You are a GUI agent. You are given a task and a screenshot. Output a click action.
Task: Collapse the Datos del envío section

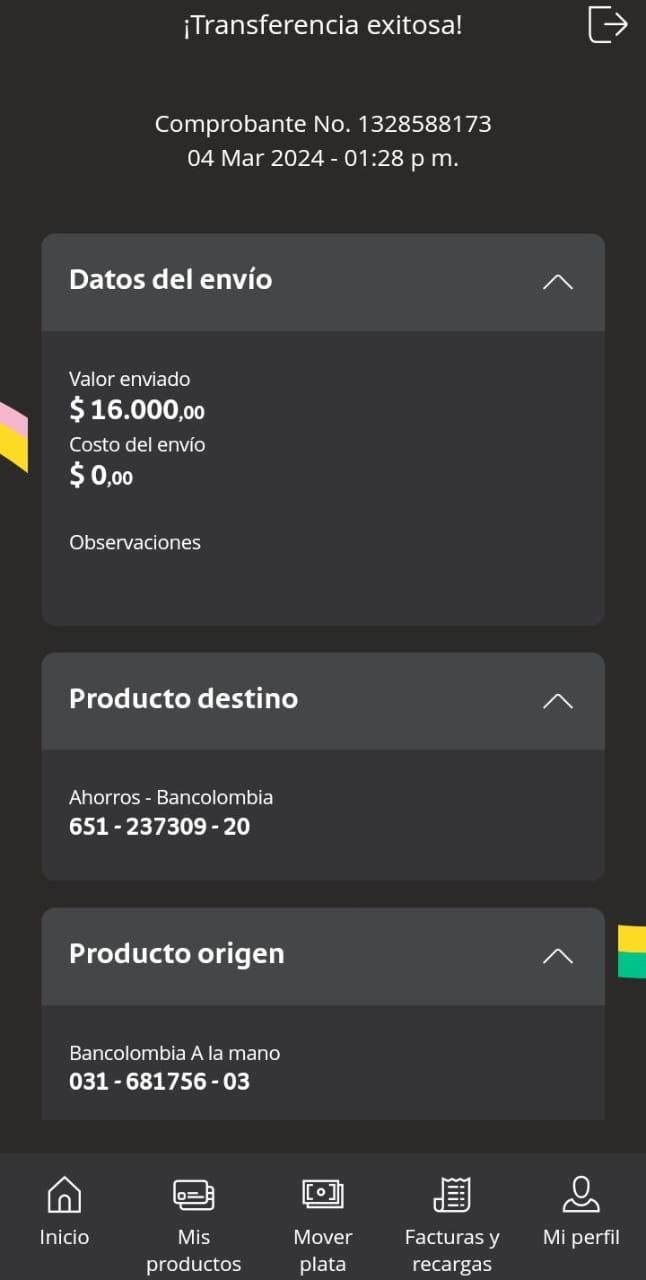(x=557, y=282)
